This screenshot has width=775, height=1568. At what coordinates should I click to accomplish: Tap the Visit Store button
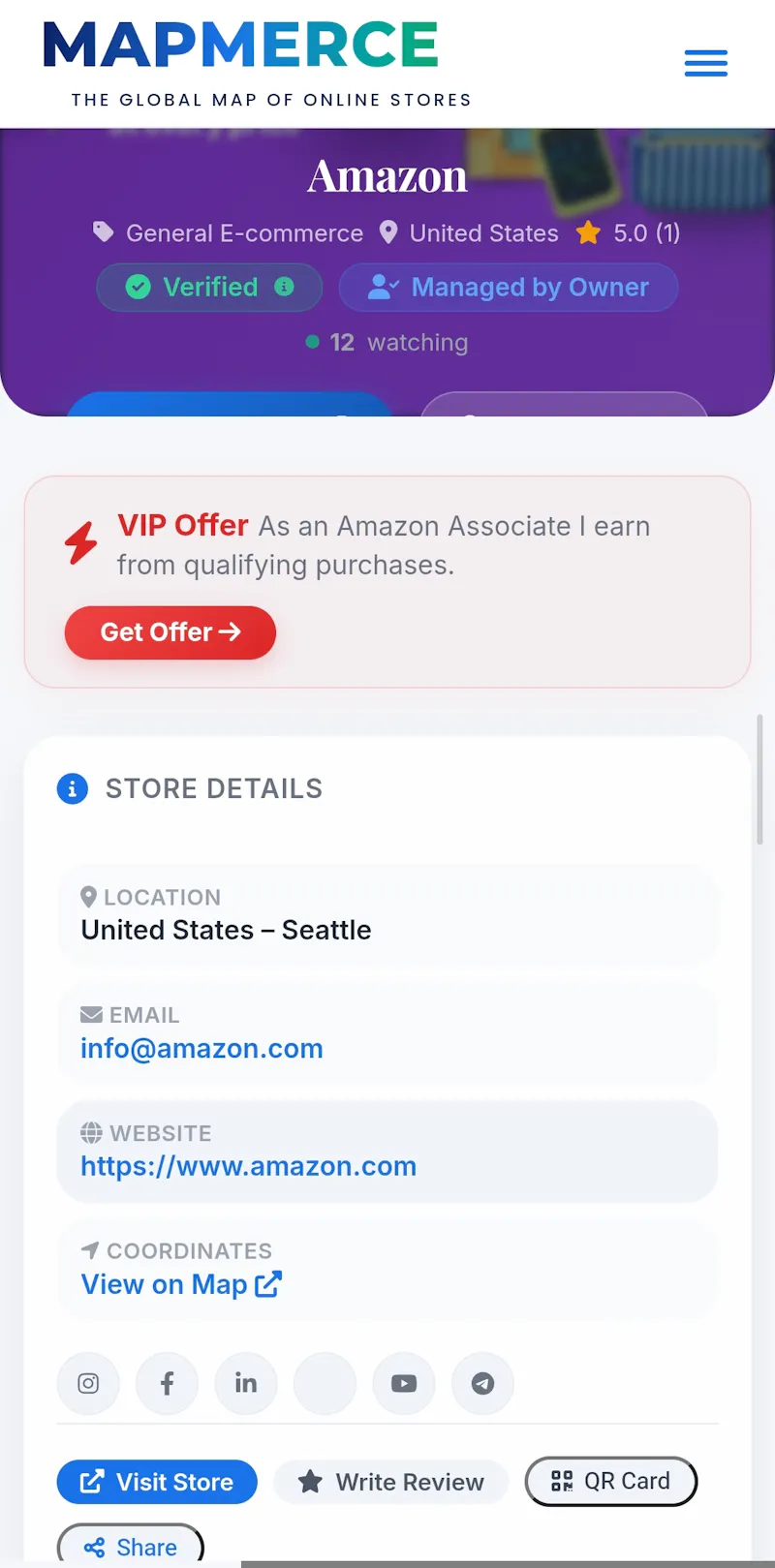(157, 1482)
